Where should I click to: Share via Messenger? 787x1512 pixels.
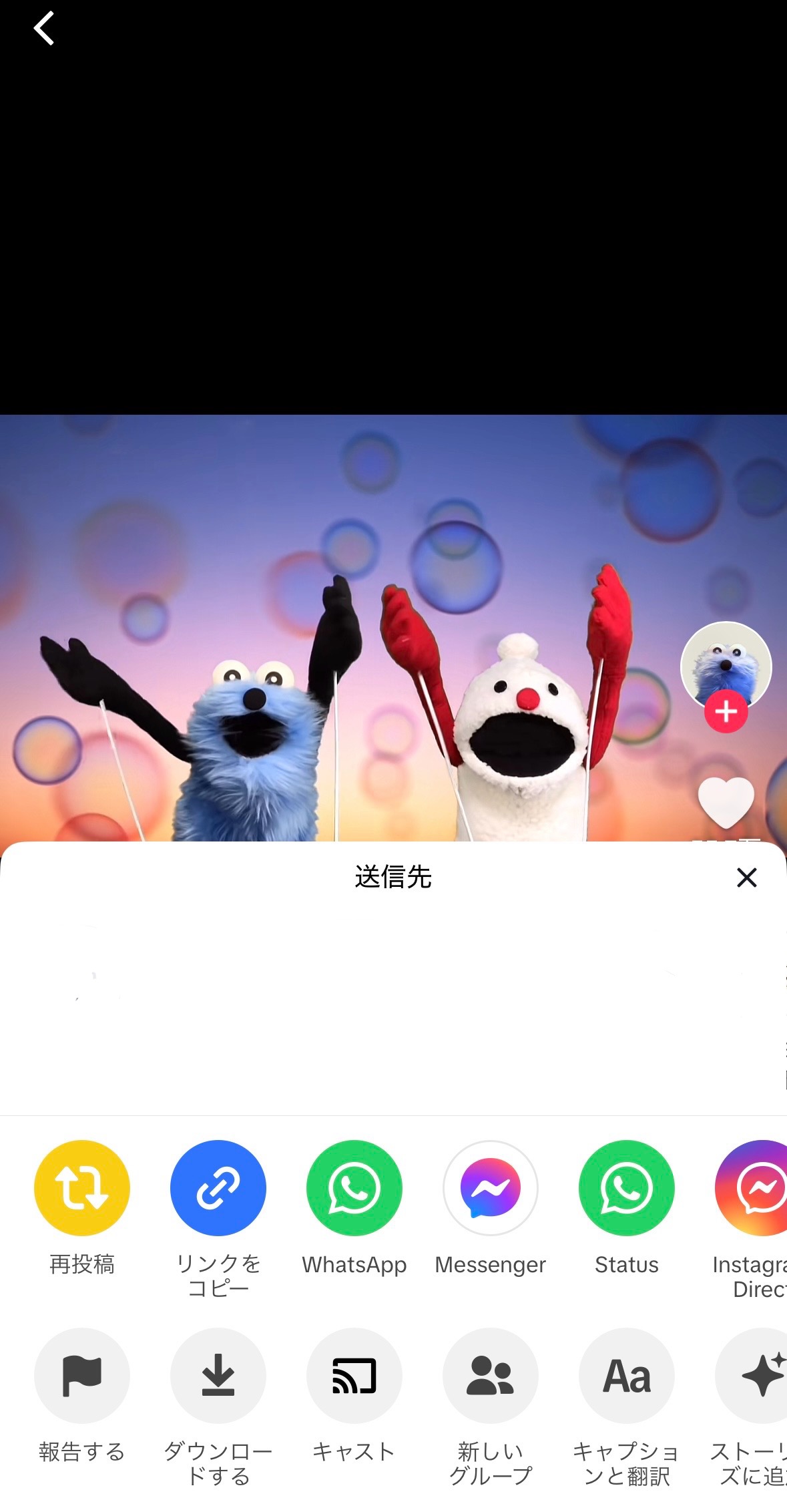491,1188
